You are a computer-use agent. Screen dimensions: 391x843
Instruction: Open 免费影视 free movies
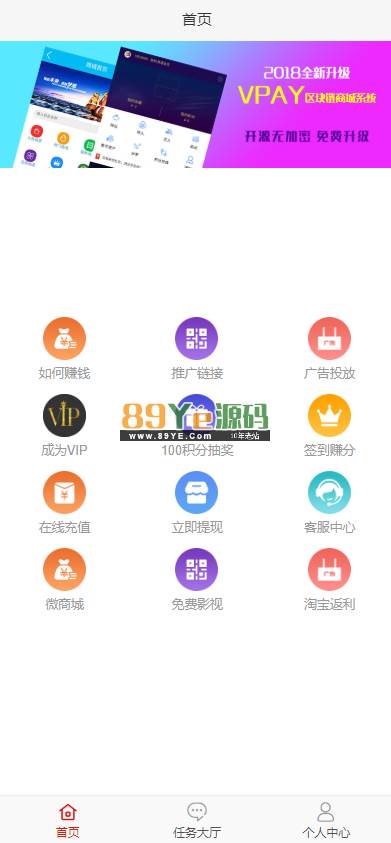point(197,579)
